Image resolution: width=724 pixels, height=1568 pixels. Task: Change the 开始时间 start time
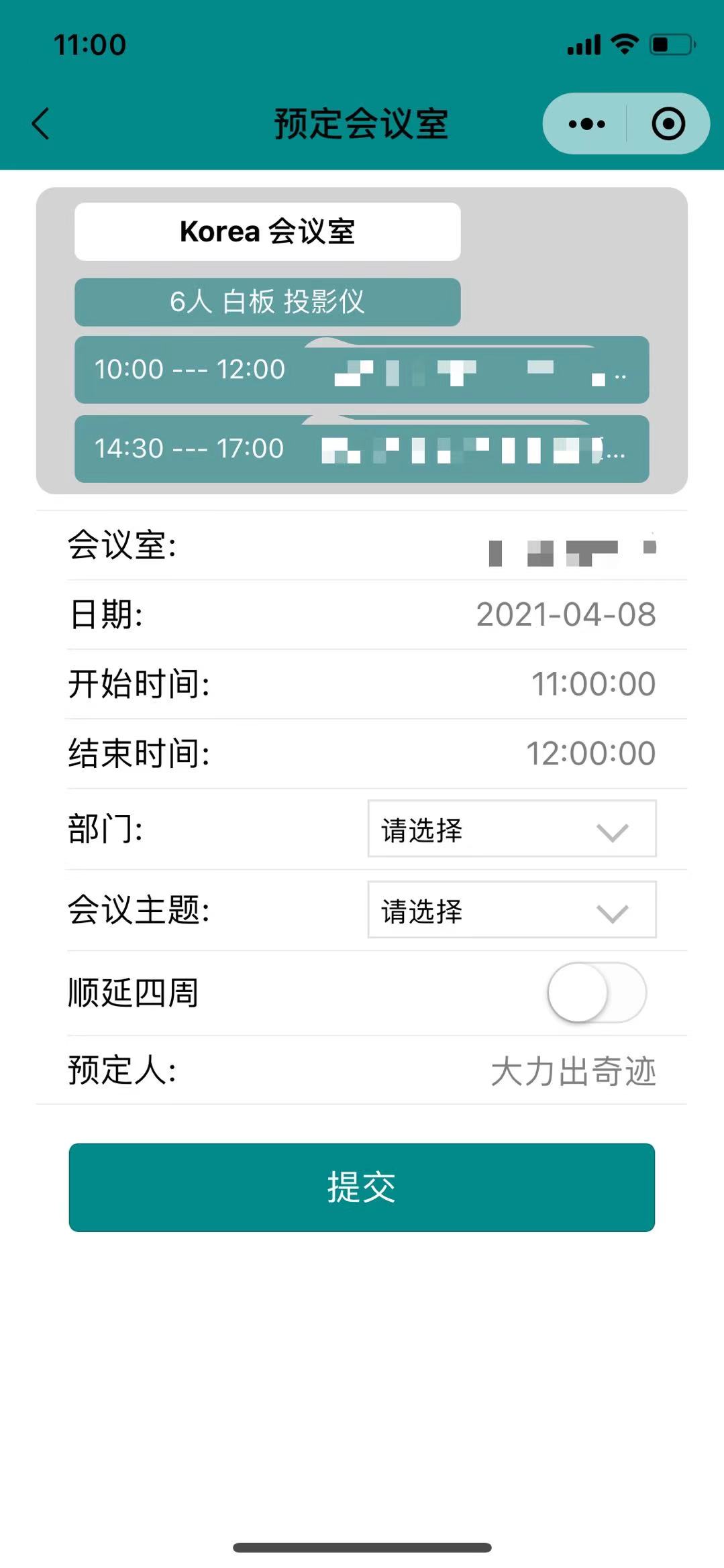point(592,684)
